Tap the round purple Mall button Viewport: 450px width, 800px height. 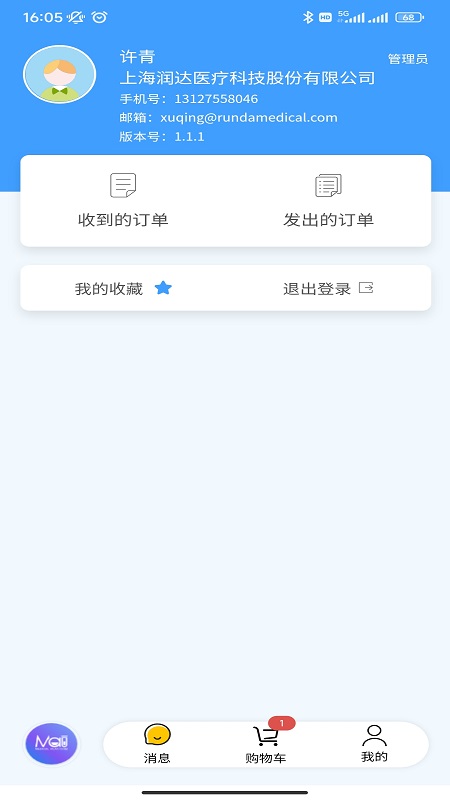[x=51, y=744]
